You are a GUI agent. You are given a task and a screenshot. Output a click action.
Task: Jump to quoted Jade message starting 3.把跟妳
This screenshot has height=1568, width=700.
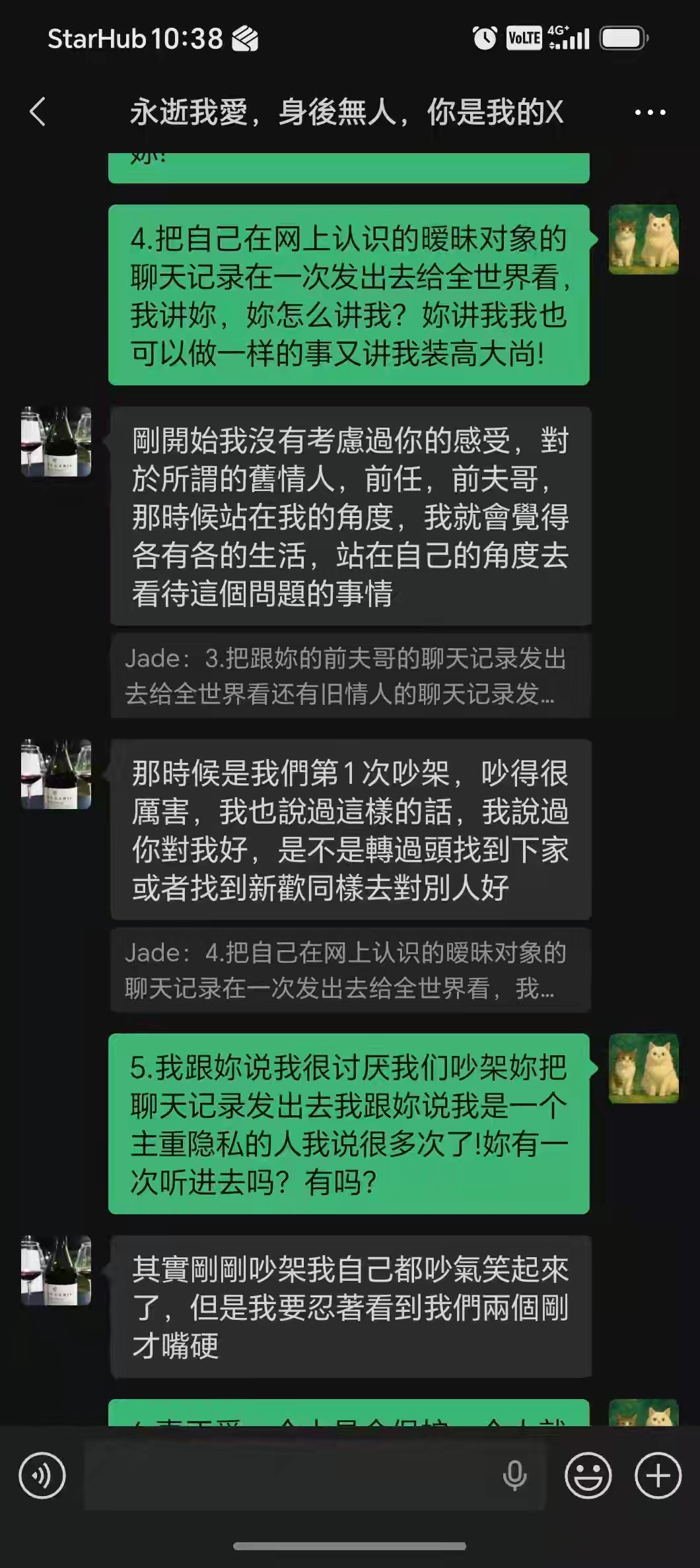point(350,676)
